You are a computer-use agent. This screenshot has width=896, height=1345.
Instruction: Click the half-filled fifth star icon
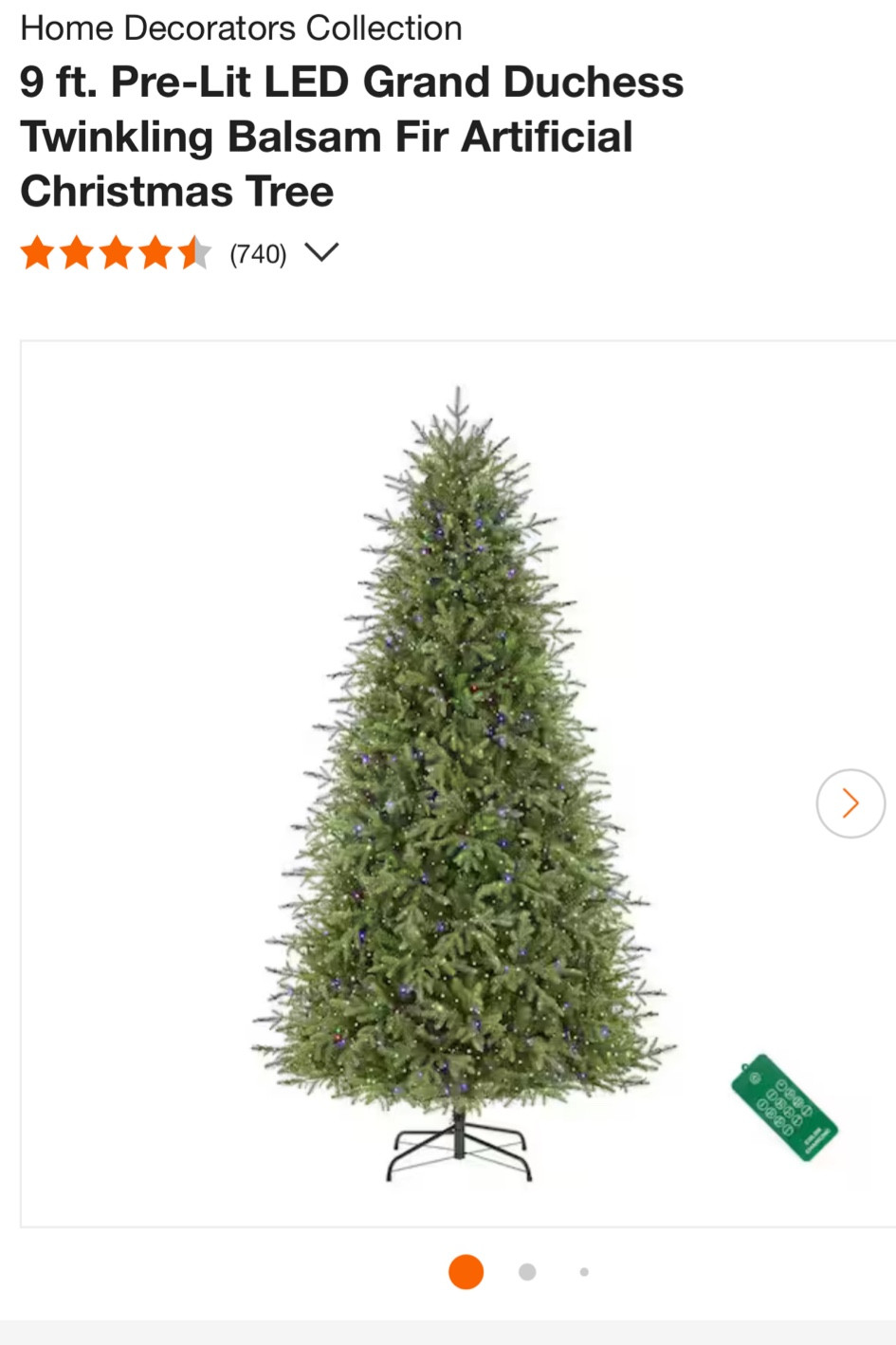point(196,253)
